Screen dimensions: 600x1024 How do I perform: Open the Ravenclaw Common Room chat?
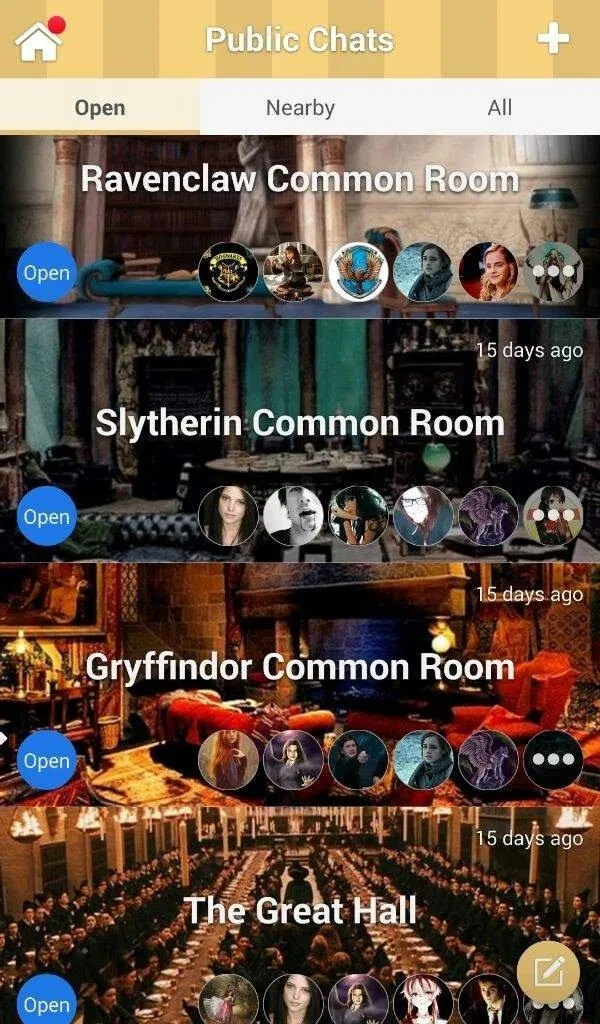[x=300, y=179]
